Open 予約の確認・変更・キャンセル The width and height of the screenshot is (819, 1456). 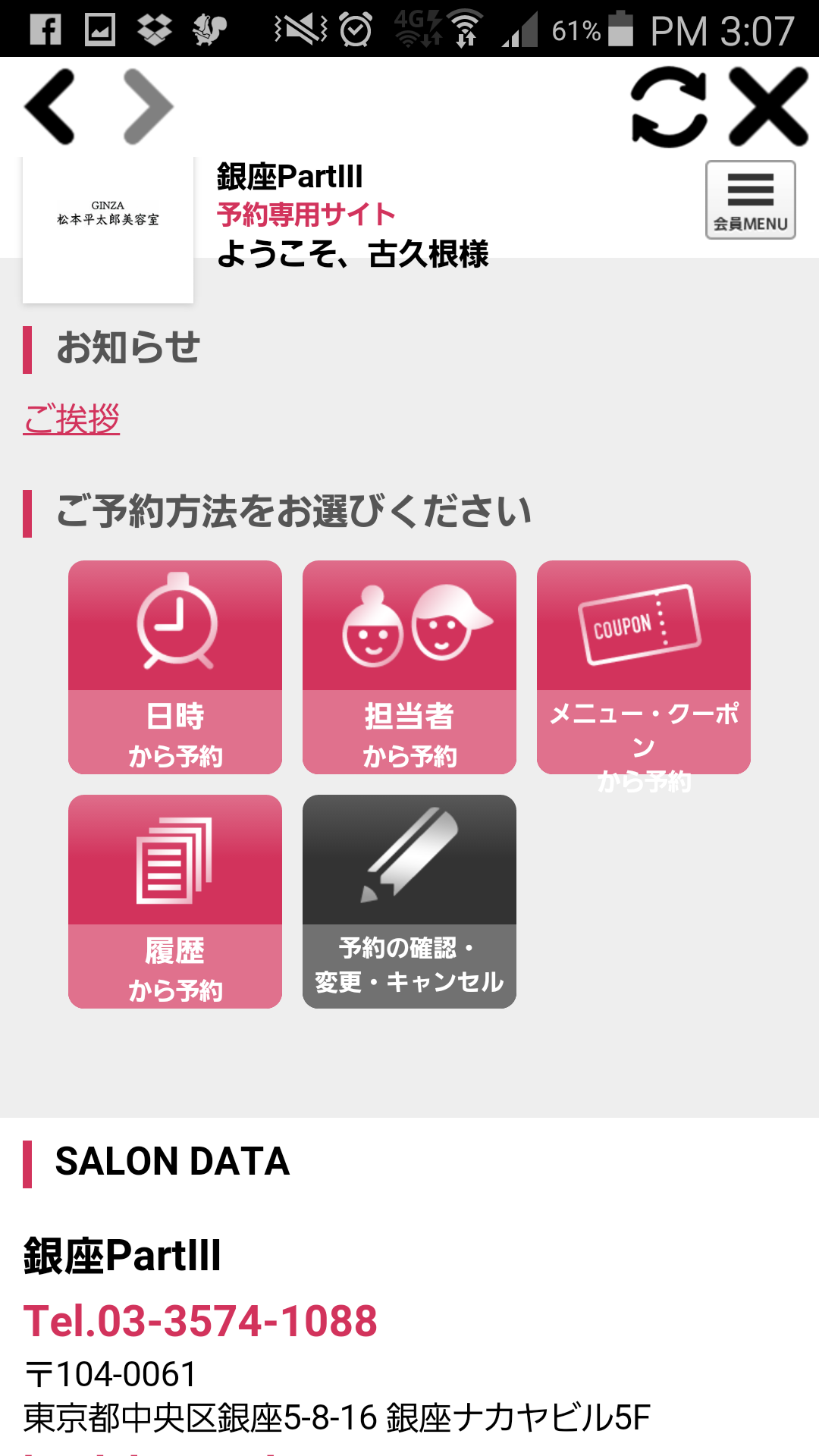coord(409,902)
